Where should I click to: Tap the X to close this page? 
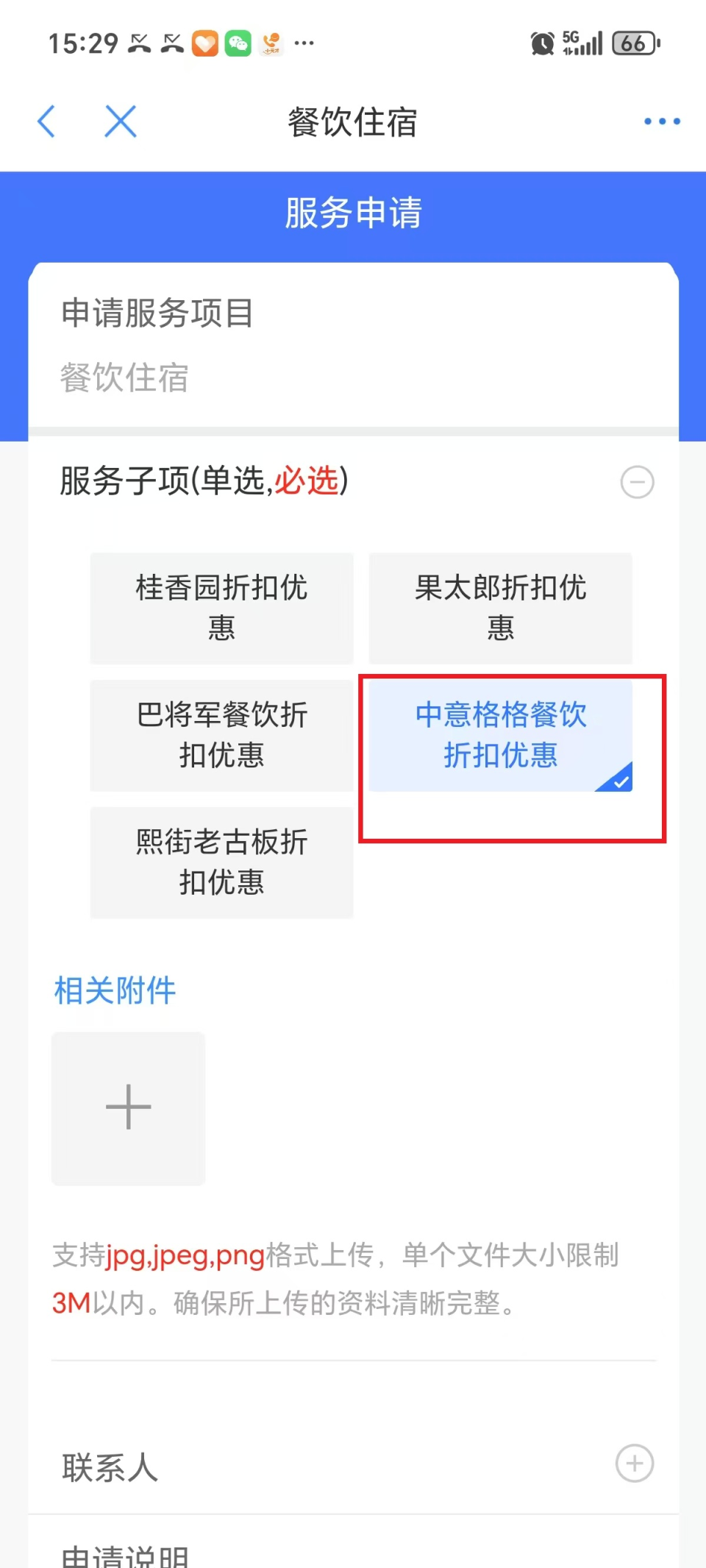(x=121, y=121)
